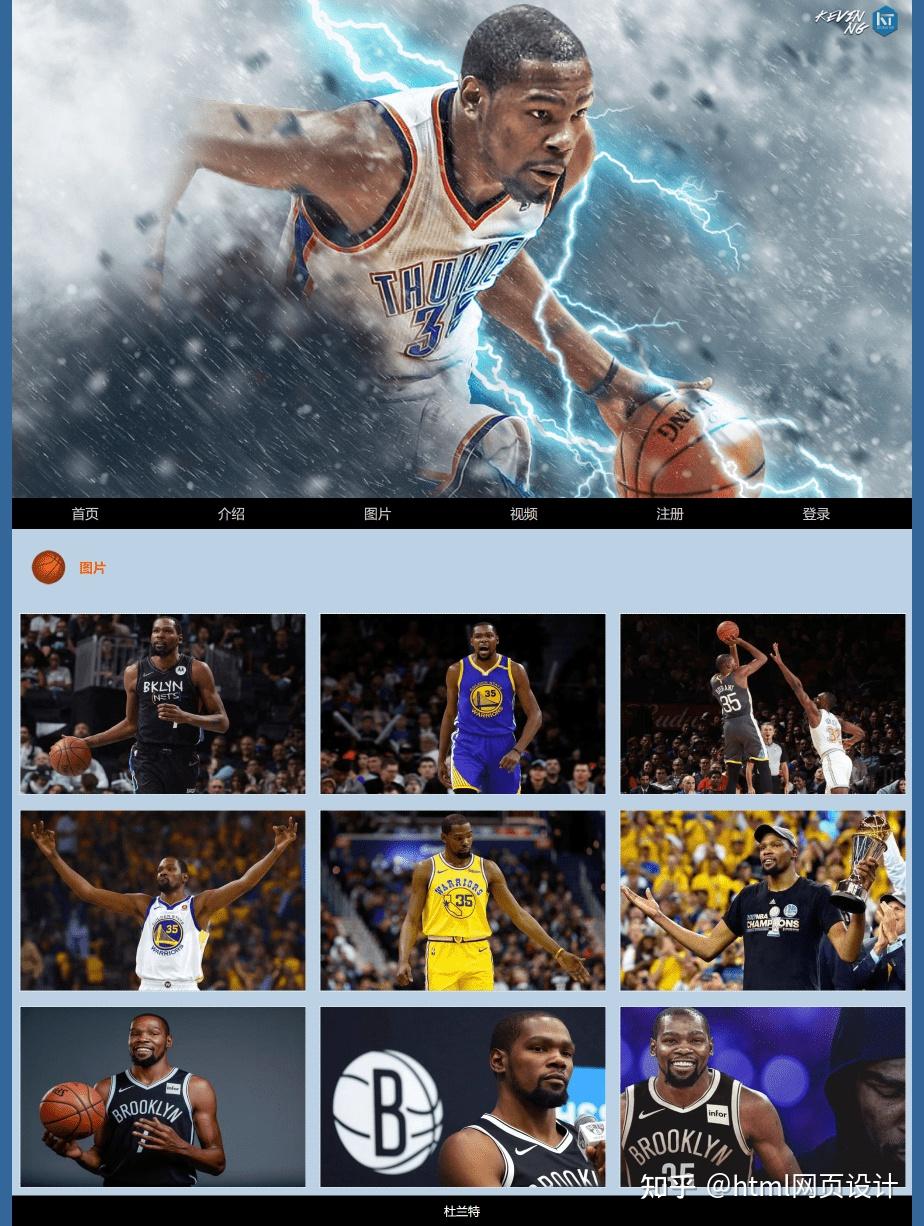Screen dimensions: 924x1226
Task: Click the basketball icon beside 图片 heading
Action: (48, 567)
